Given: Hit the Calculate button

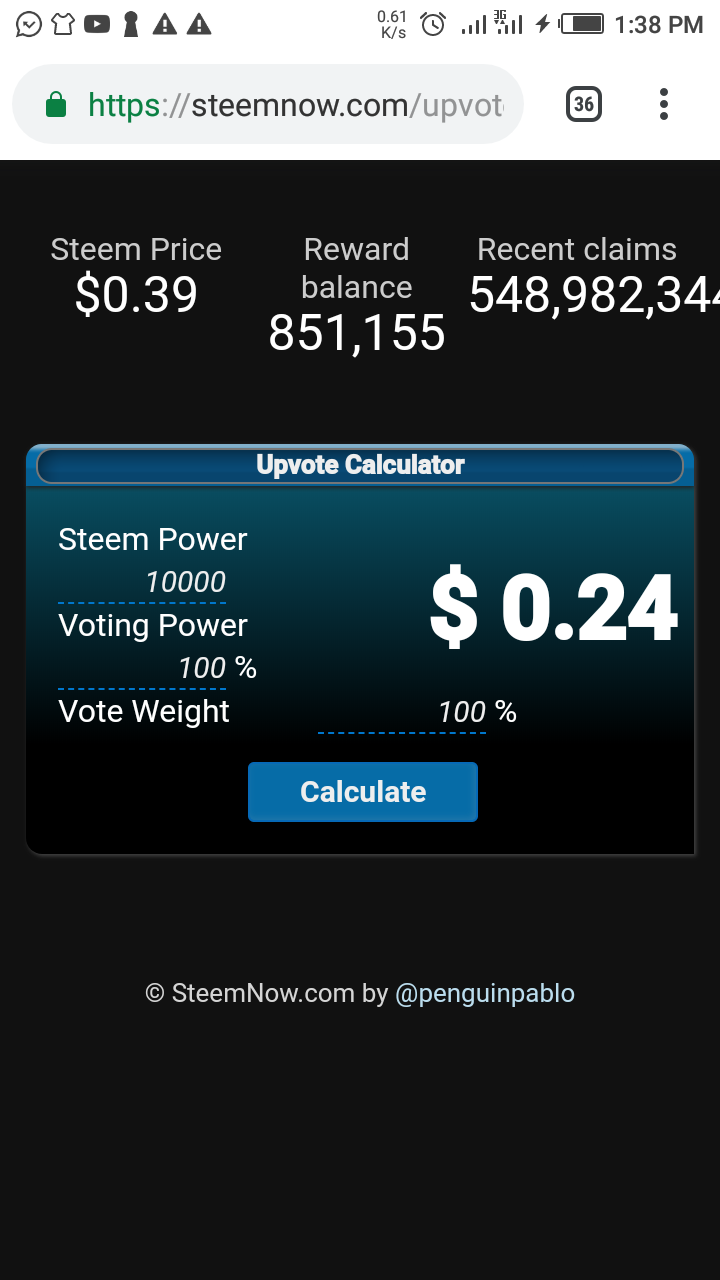Looking at the screenshot, I should [363, 792].
